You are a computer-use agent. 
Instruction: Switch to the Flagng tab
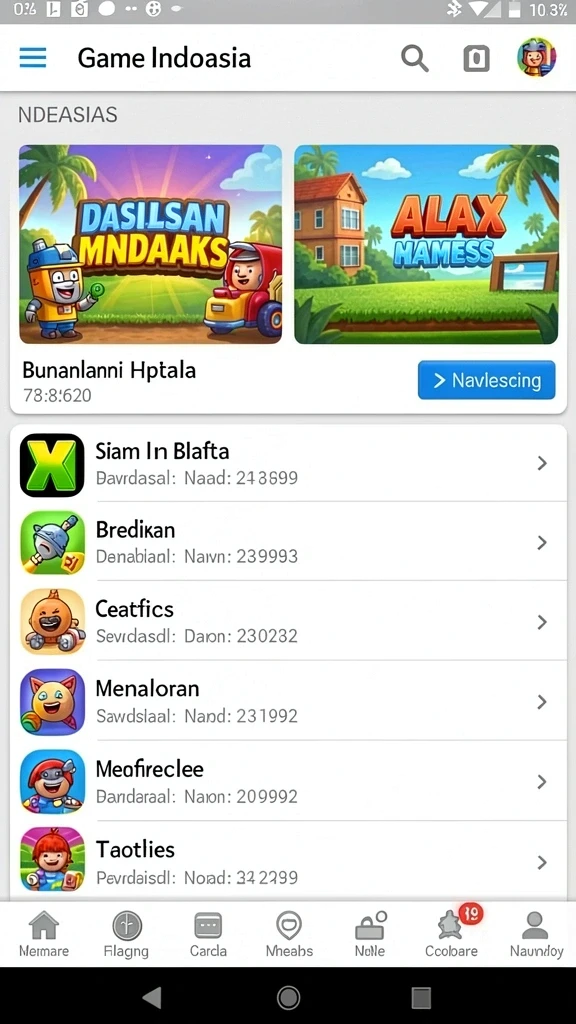pyautogui.click(x=126, y=935)
